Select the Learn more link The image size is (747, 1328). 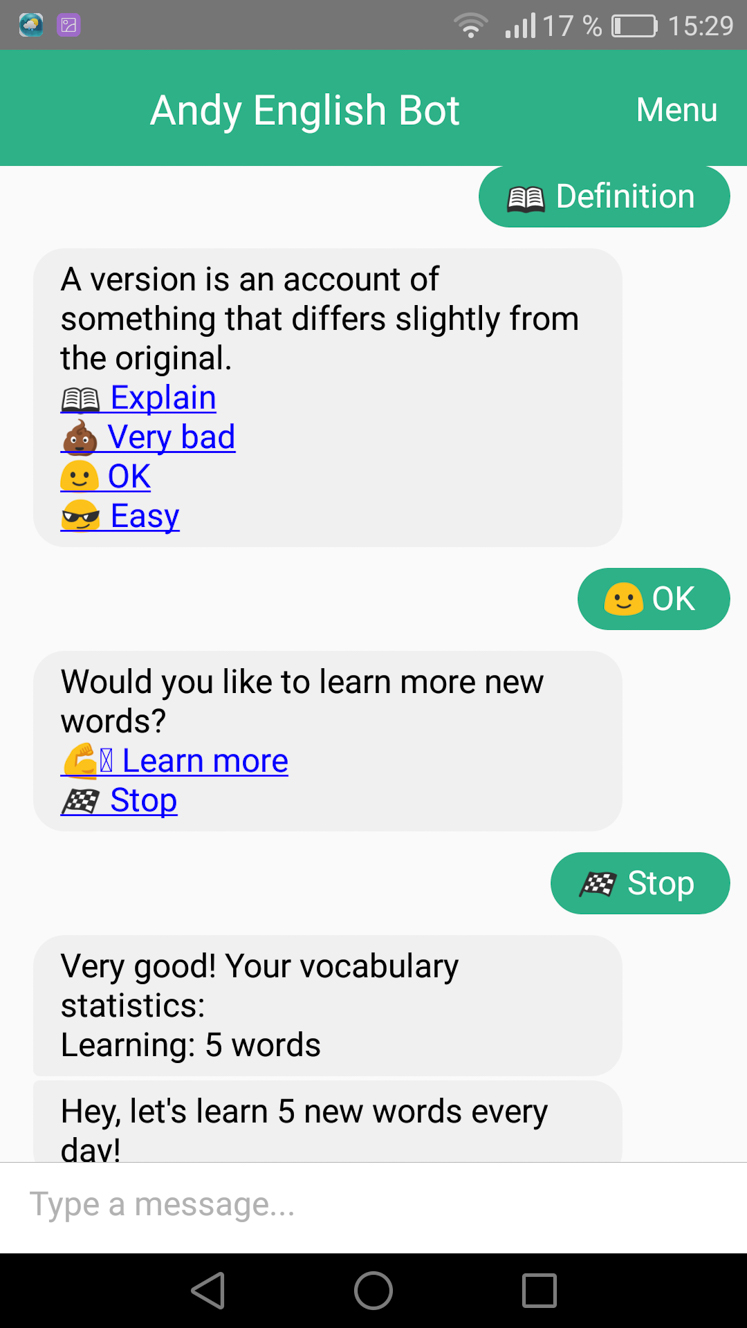(x=174, y=761)
